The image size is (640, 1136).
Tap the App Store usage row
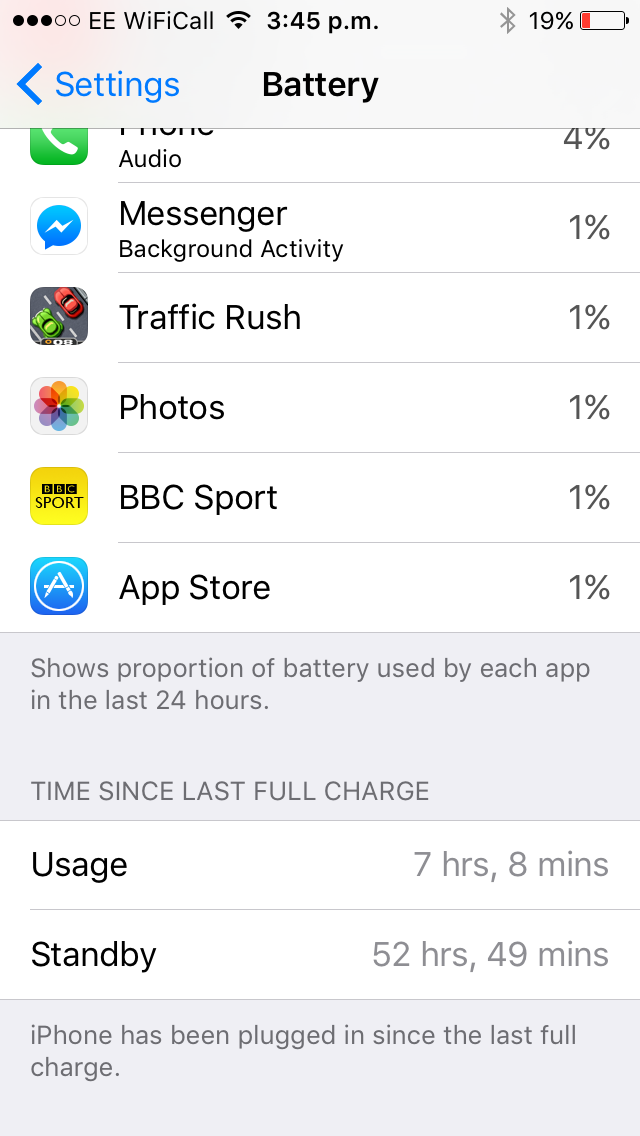[320, 587]
